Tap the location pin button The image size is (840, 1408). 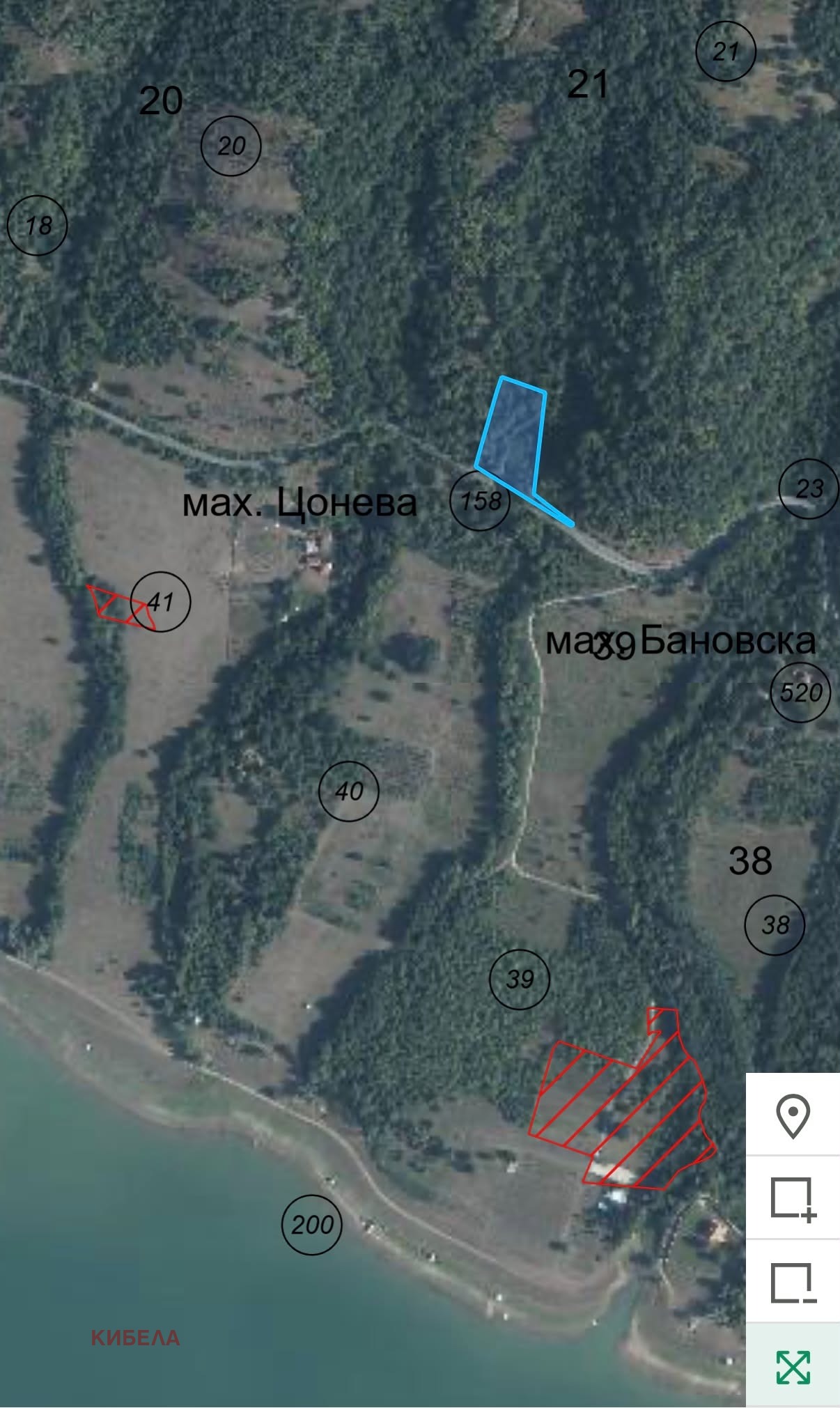(793, 1115)
